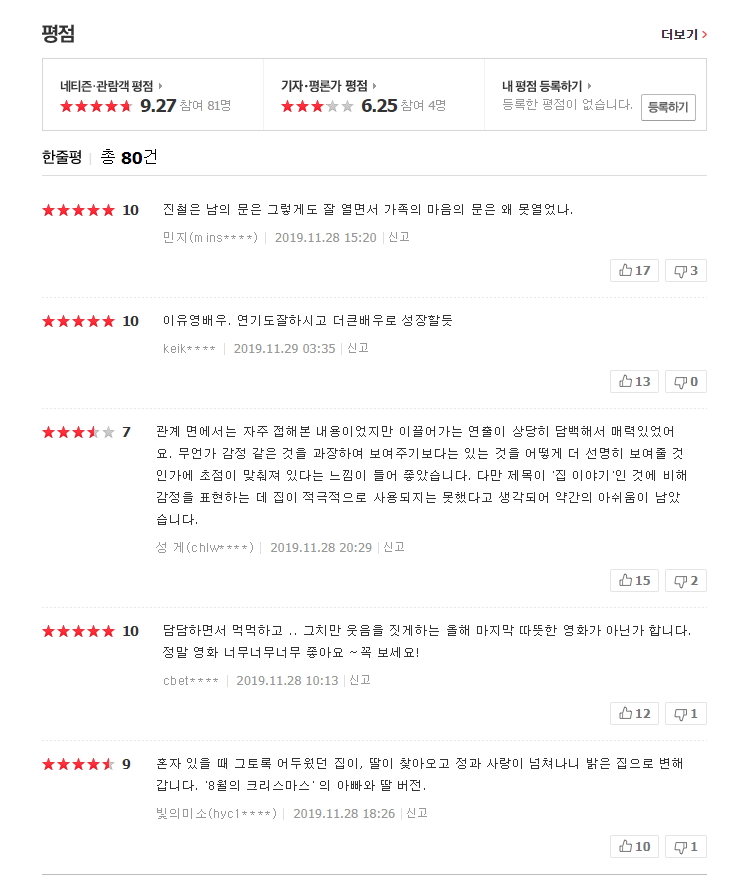Dislike the review by 민지(mins****)
Viewport: 753px width, 891px height.
[685, 270]
